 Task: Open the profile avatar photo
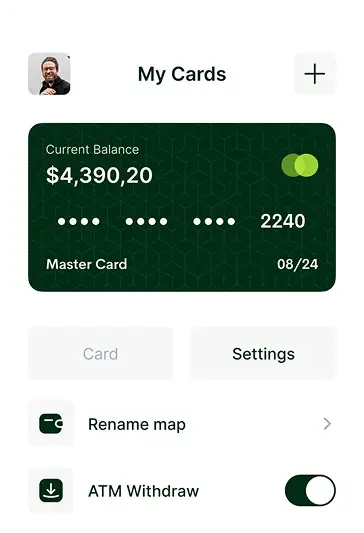point(49,74)
